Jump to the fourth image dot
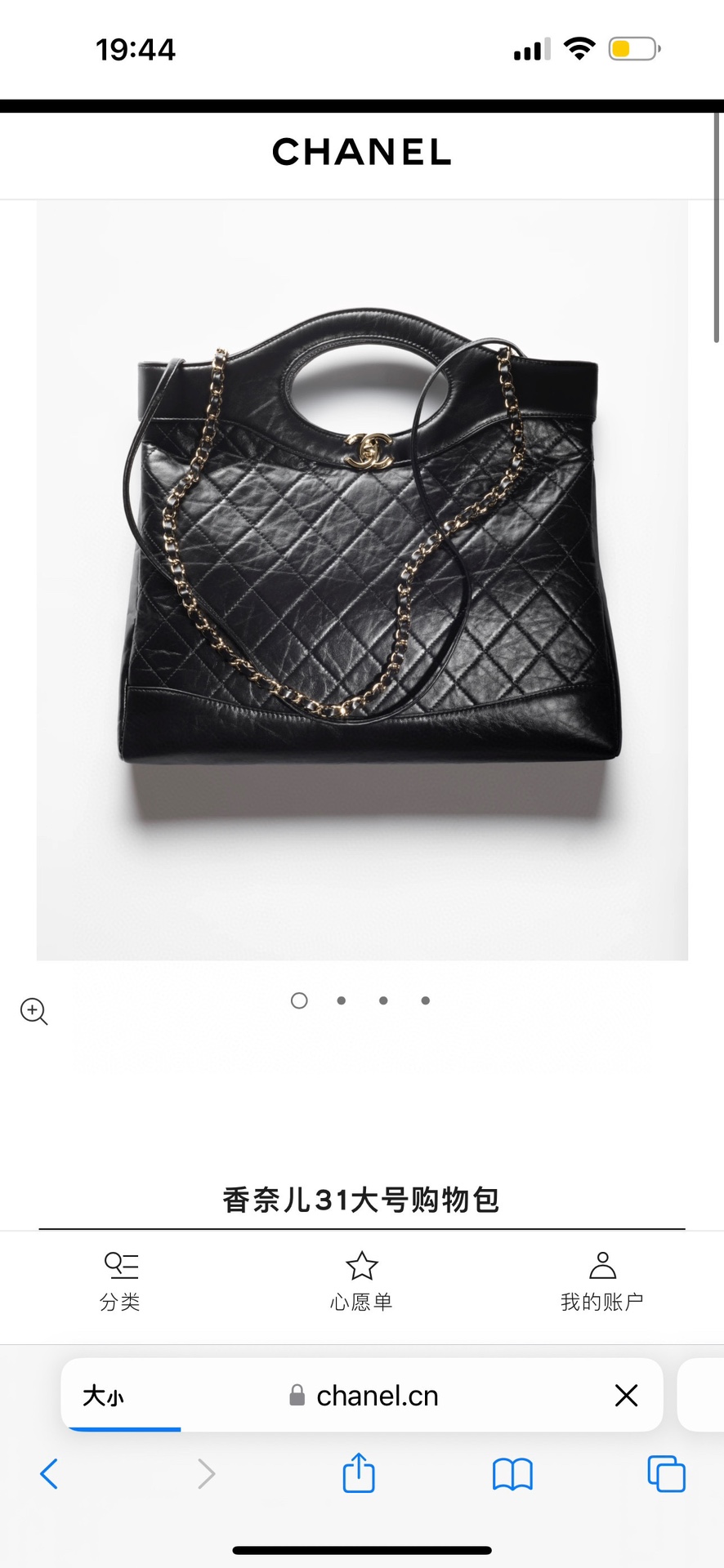This screenshot has width=724, height=1568. point(426,1000)
